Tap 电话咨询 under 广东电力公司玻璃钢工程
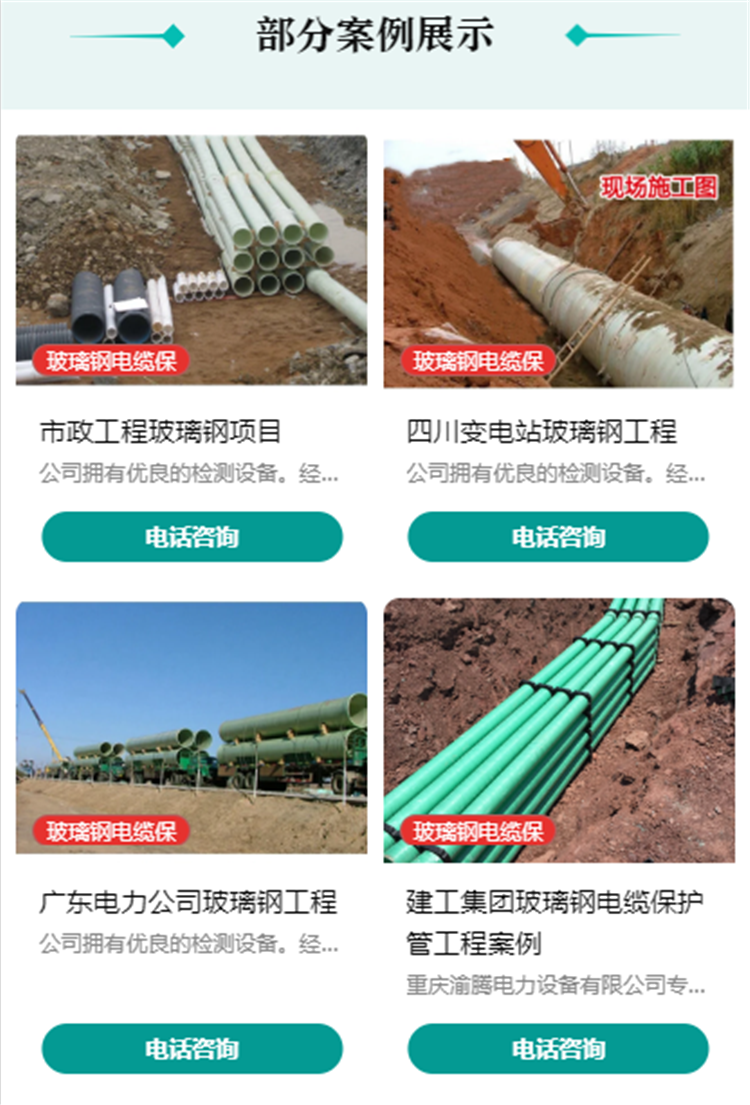750x1105 pixels. [192, 1049]
